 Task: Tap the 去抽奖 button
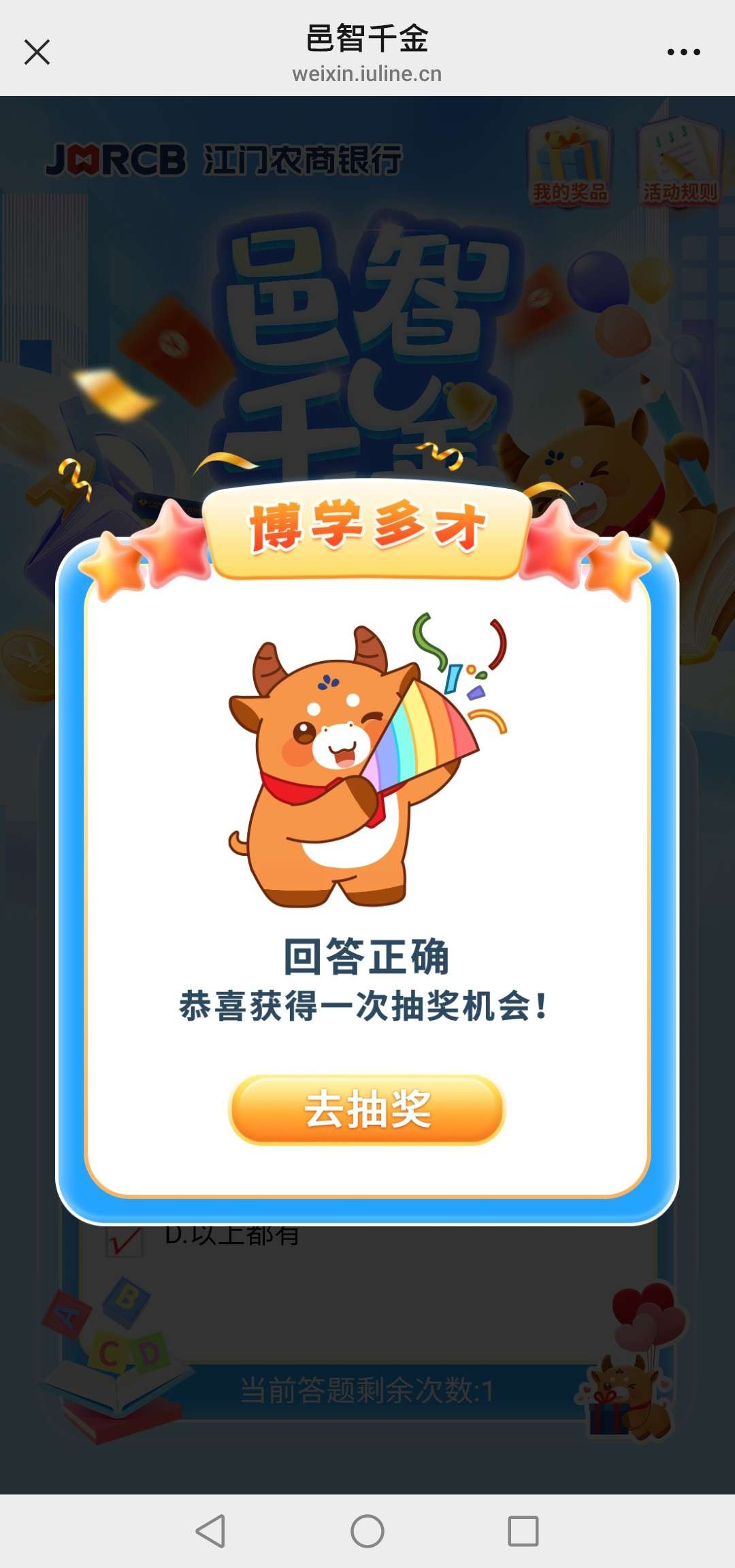[x=367, y=1109]
